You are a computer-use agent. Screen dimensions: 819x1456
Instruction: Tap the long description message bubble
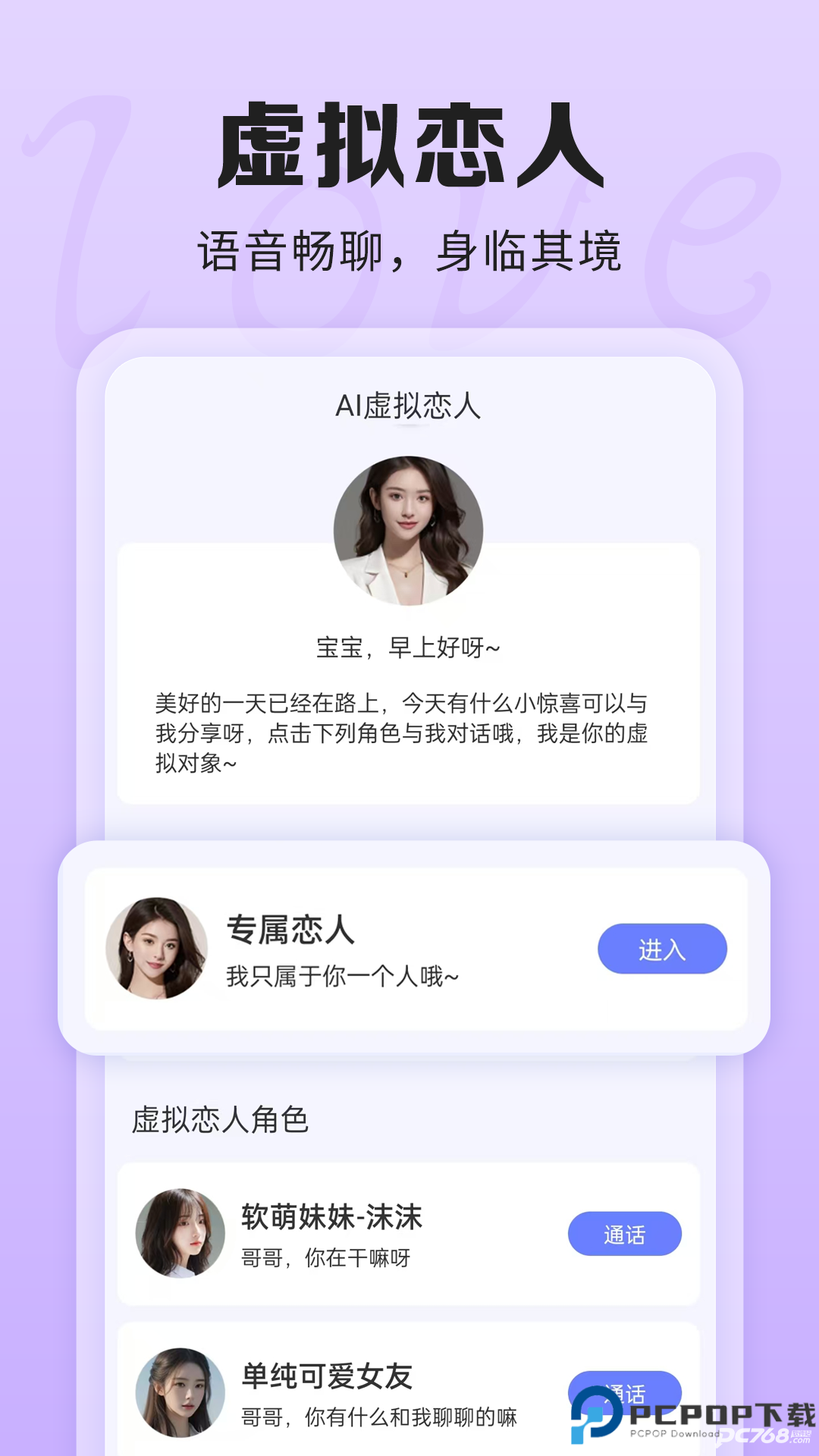click(409, 729)
